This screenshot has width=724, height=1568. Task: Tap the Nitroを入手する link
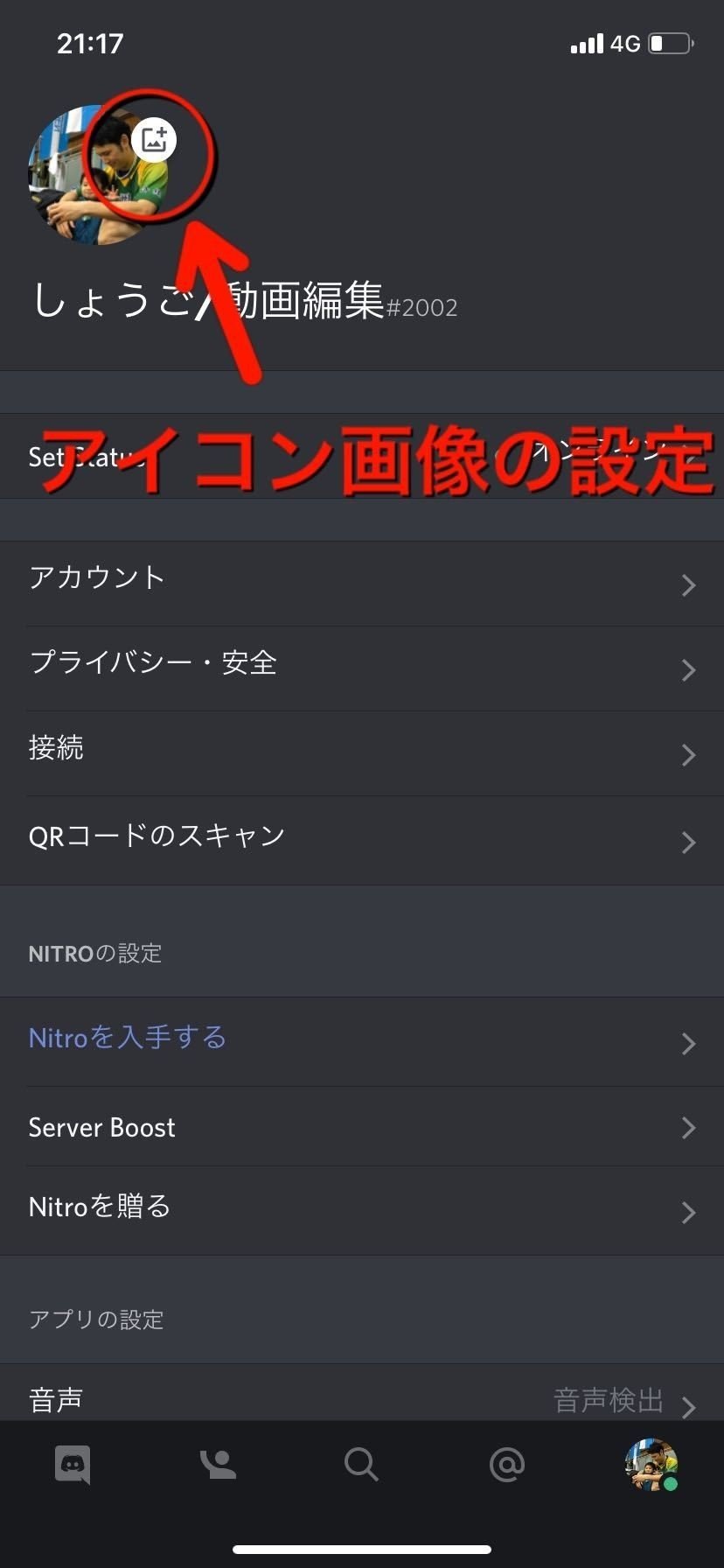[x=128, y=1037]
